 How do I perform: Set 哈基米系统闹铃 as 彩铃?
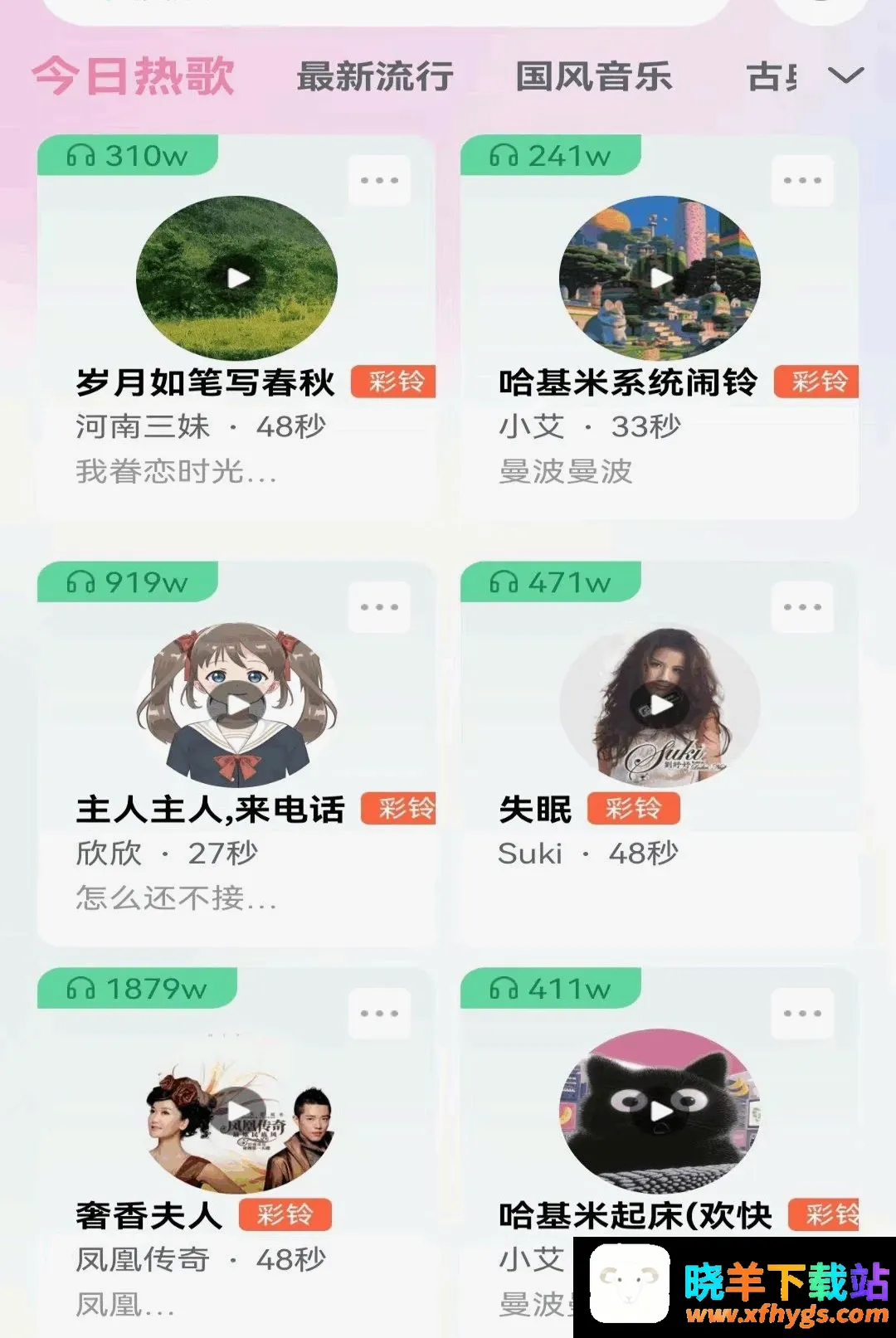click(x=816, y=382)
